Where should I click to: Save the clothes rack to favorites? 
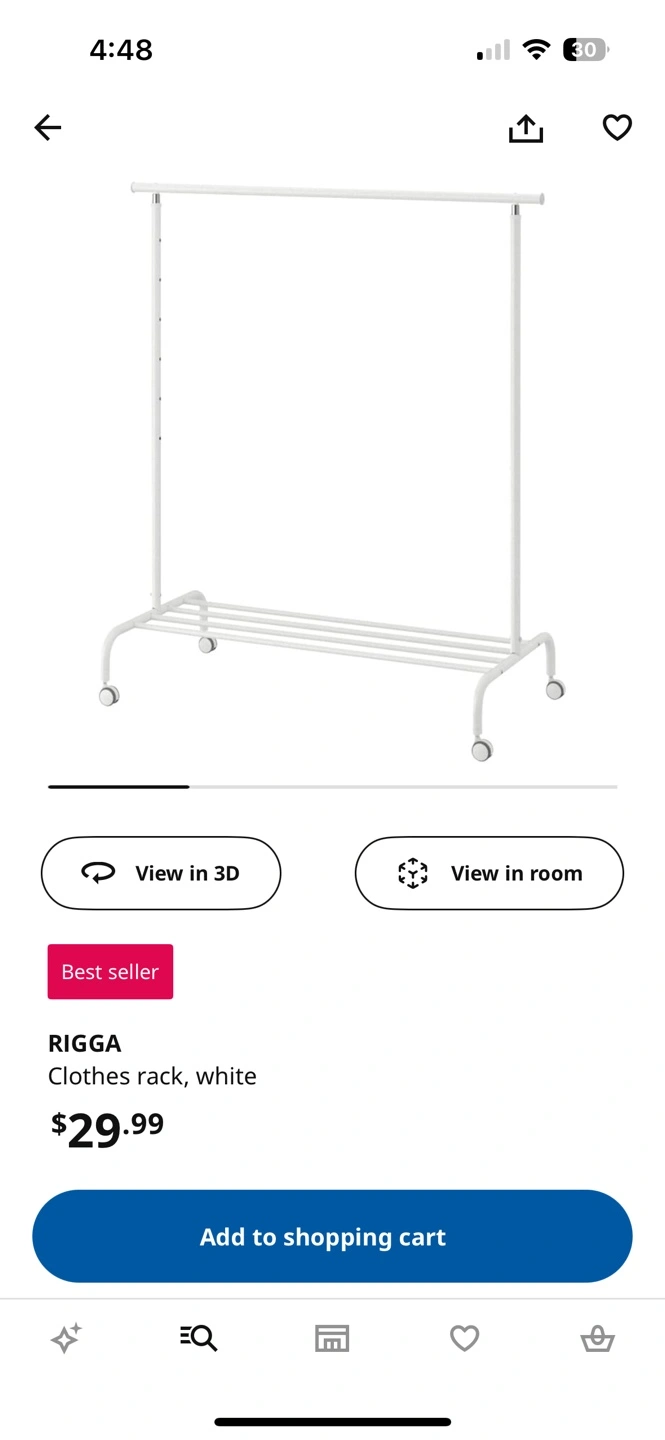(617, 128)
